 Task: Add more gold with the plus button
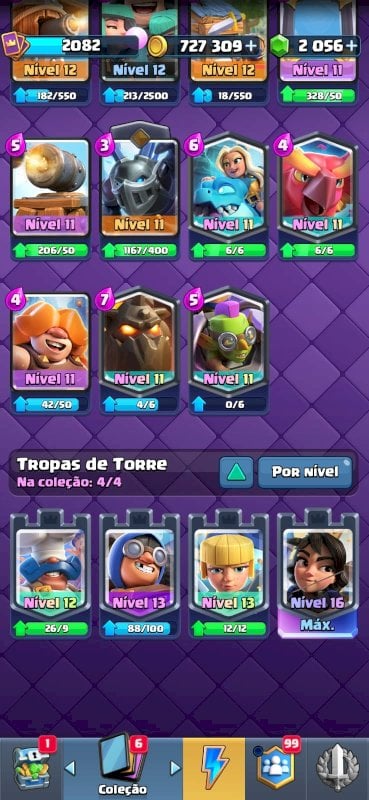pyautogui.click(x=251, y=46)
